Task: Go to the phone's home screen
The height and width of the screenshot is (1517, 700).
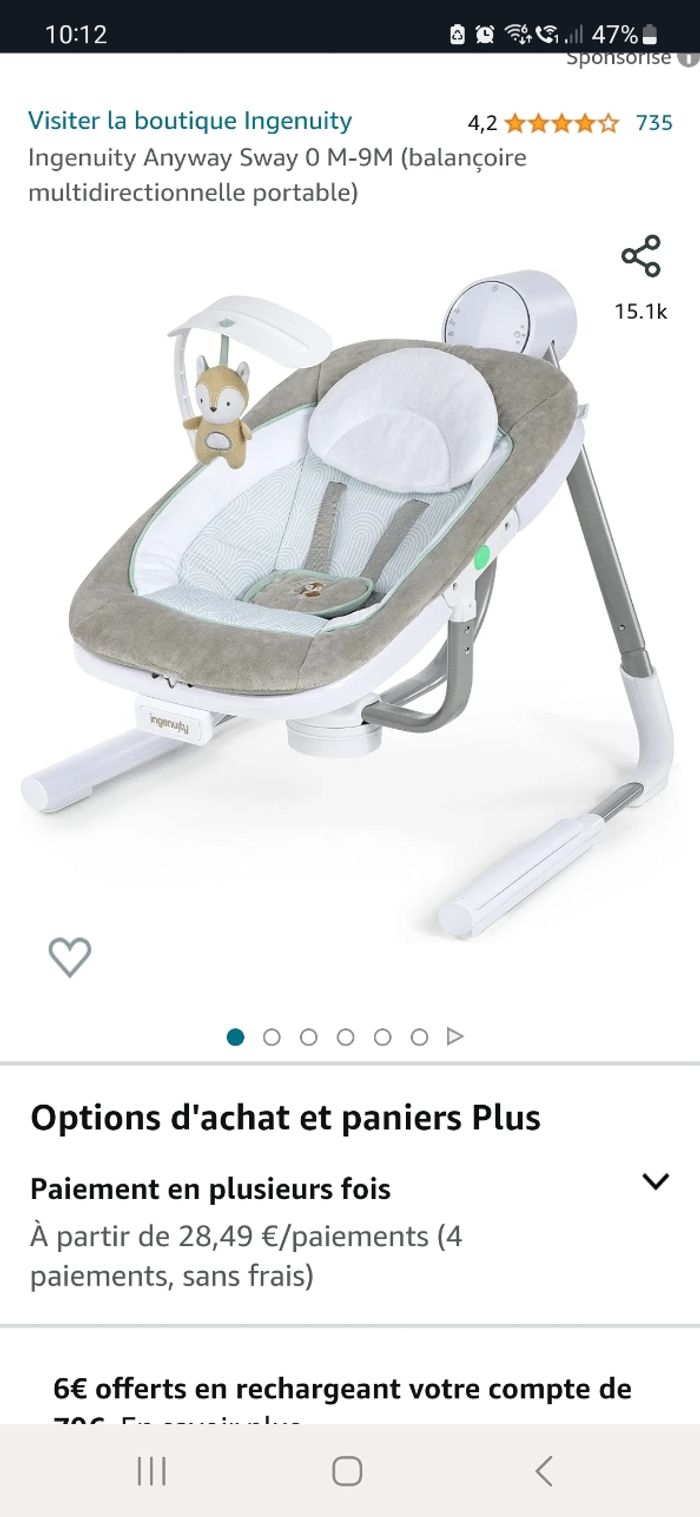Action: 347,1470
